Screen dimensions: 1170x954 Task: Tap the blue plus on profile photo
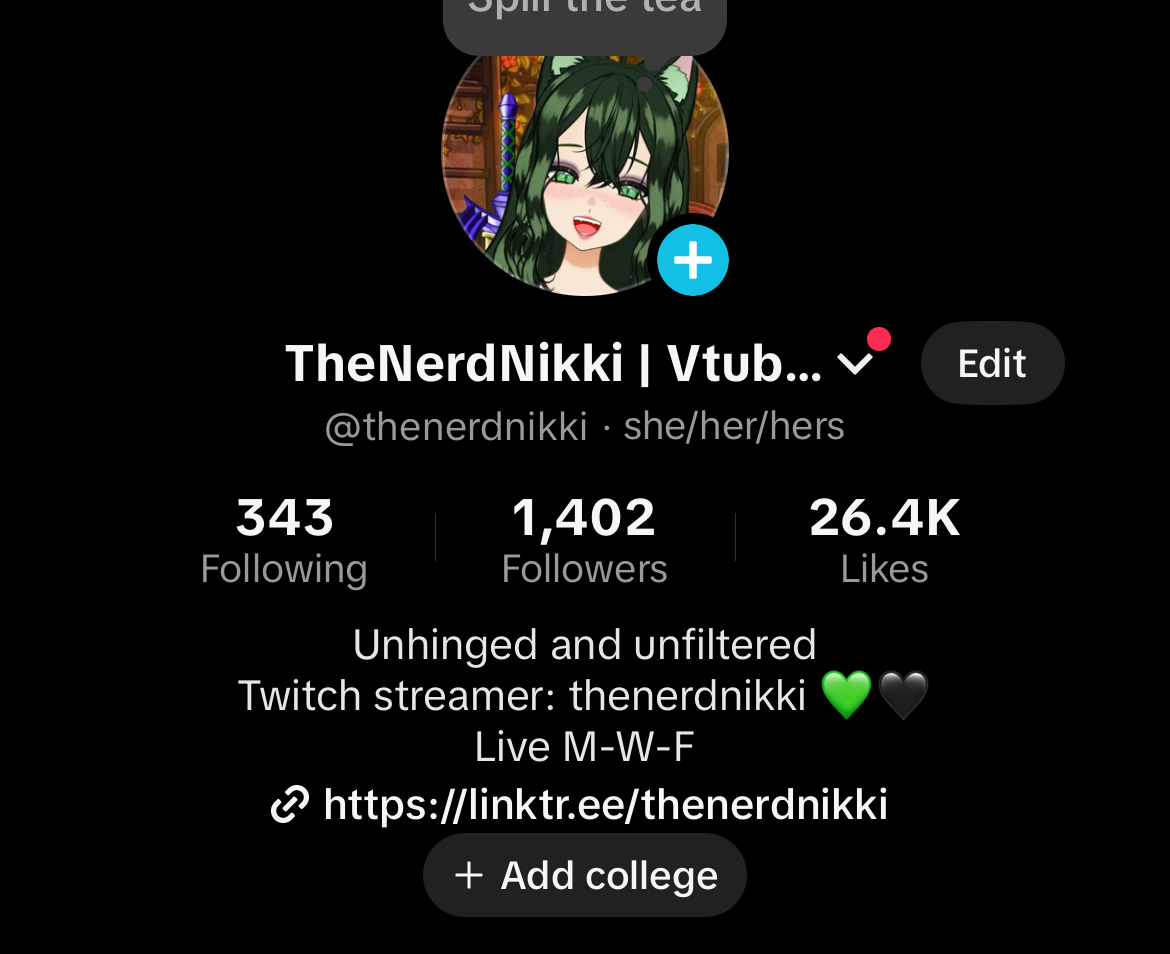[692, 260]
